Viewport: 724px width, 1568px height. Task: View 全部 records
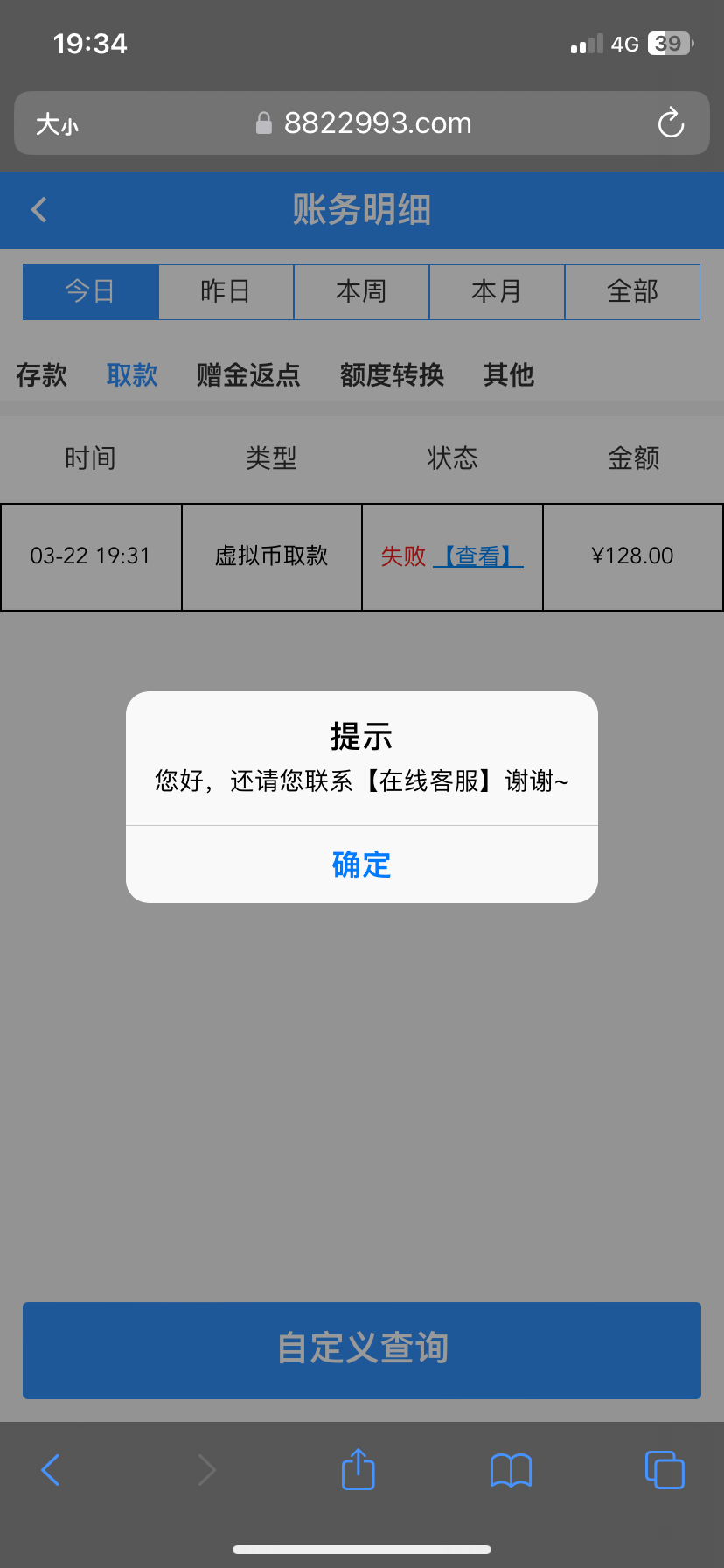632,291
